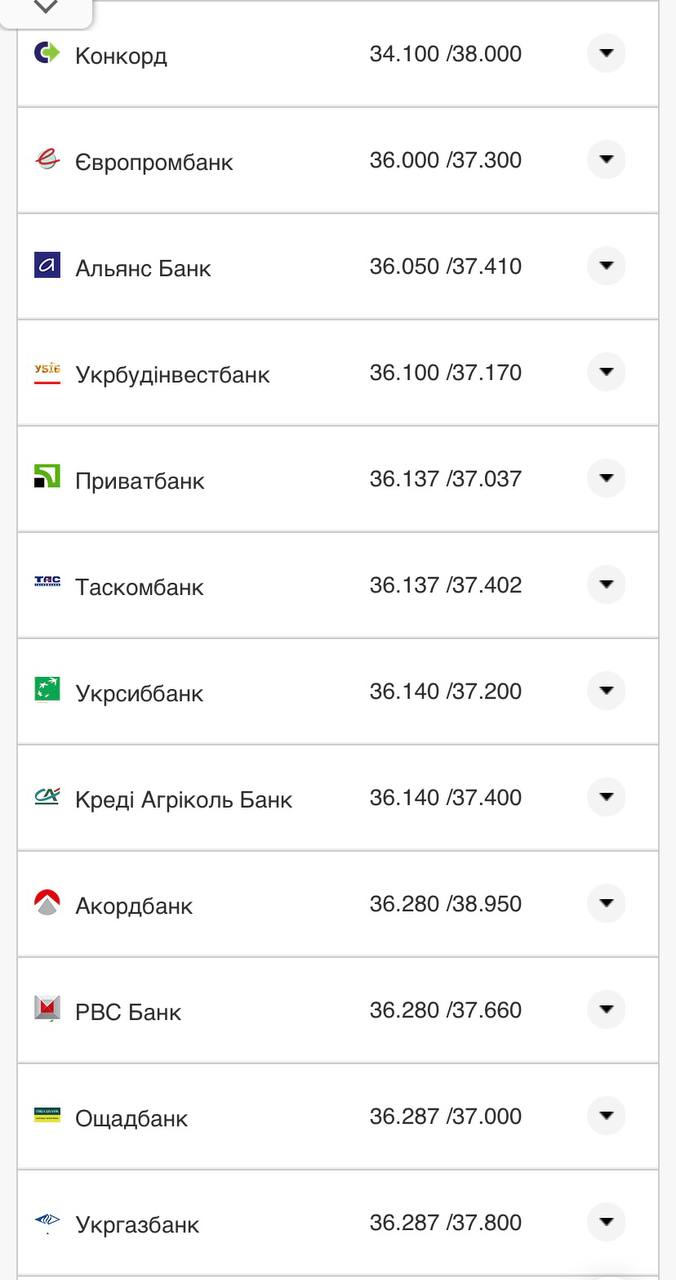Expand the Креді Агріколь Банк arrow

(x=606, y=797)
